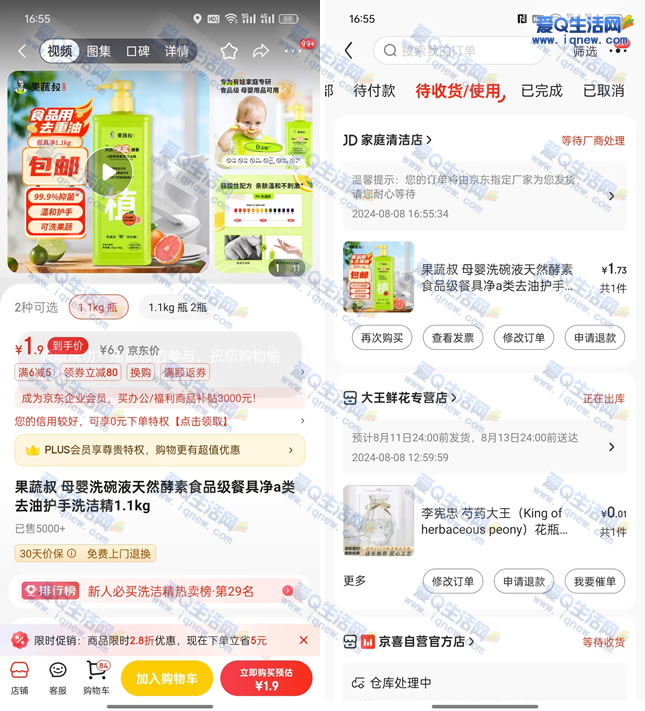Dismiss the 限时促销 banner
This screenshot has width=645, height=711.
pos(303,640)
